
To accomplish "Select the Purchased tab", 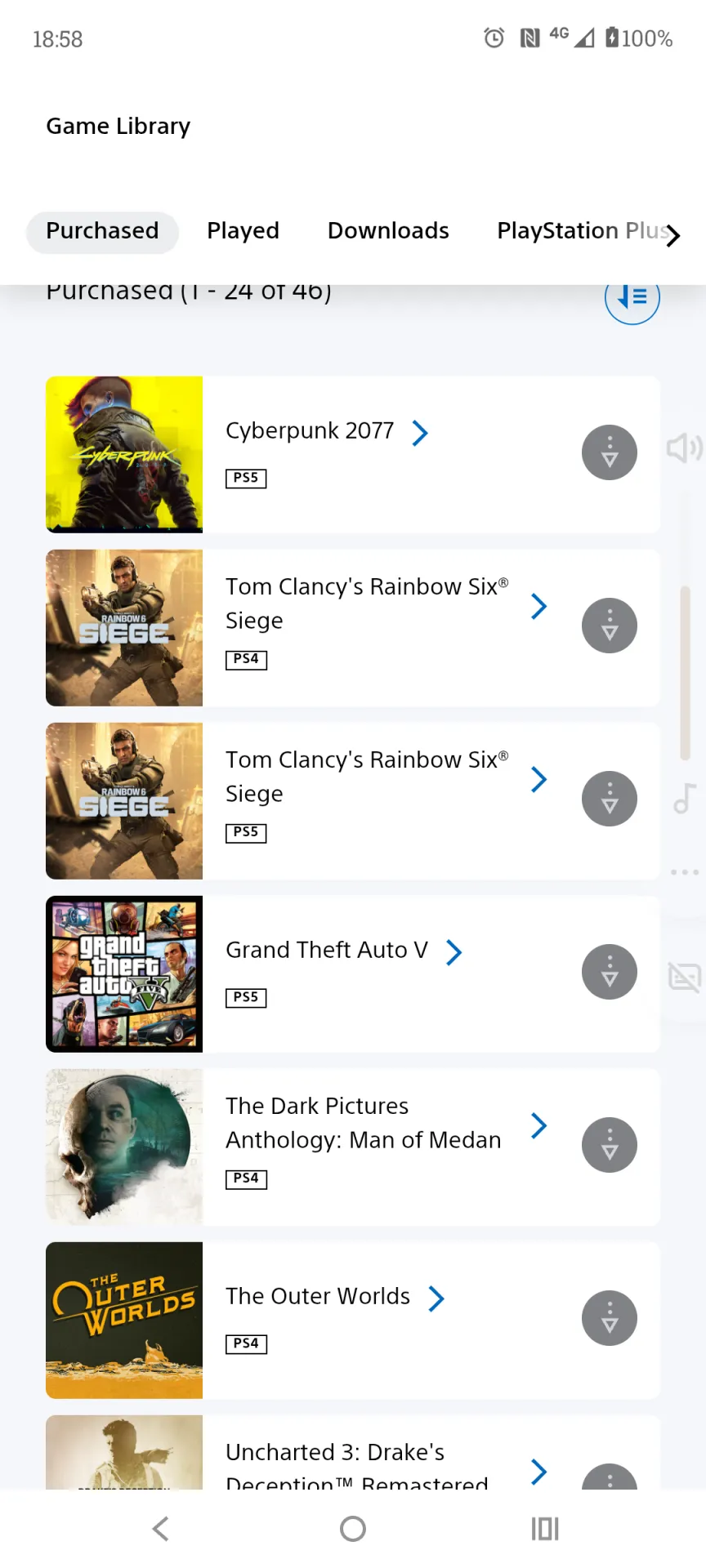I will point(102,232).
